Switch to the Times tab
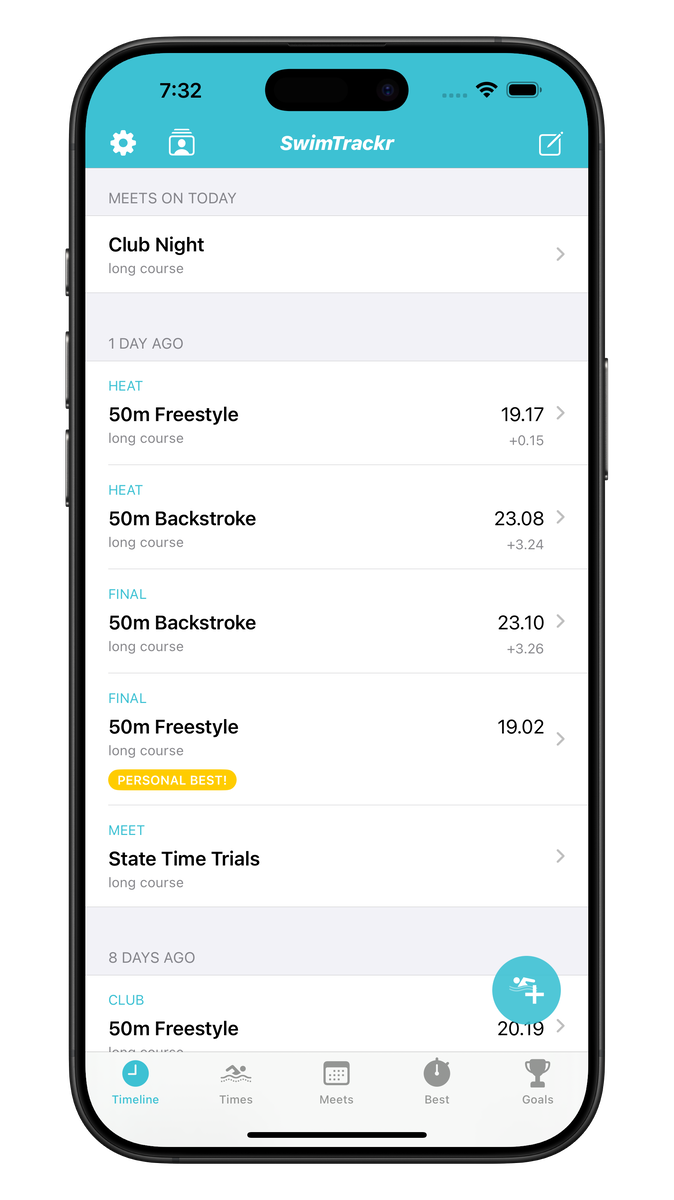This screenshot has width=674, height=1200. click(x=236, y=1083)
